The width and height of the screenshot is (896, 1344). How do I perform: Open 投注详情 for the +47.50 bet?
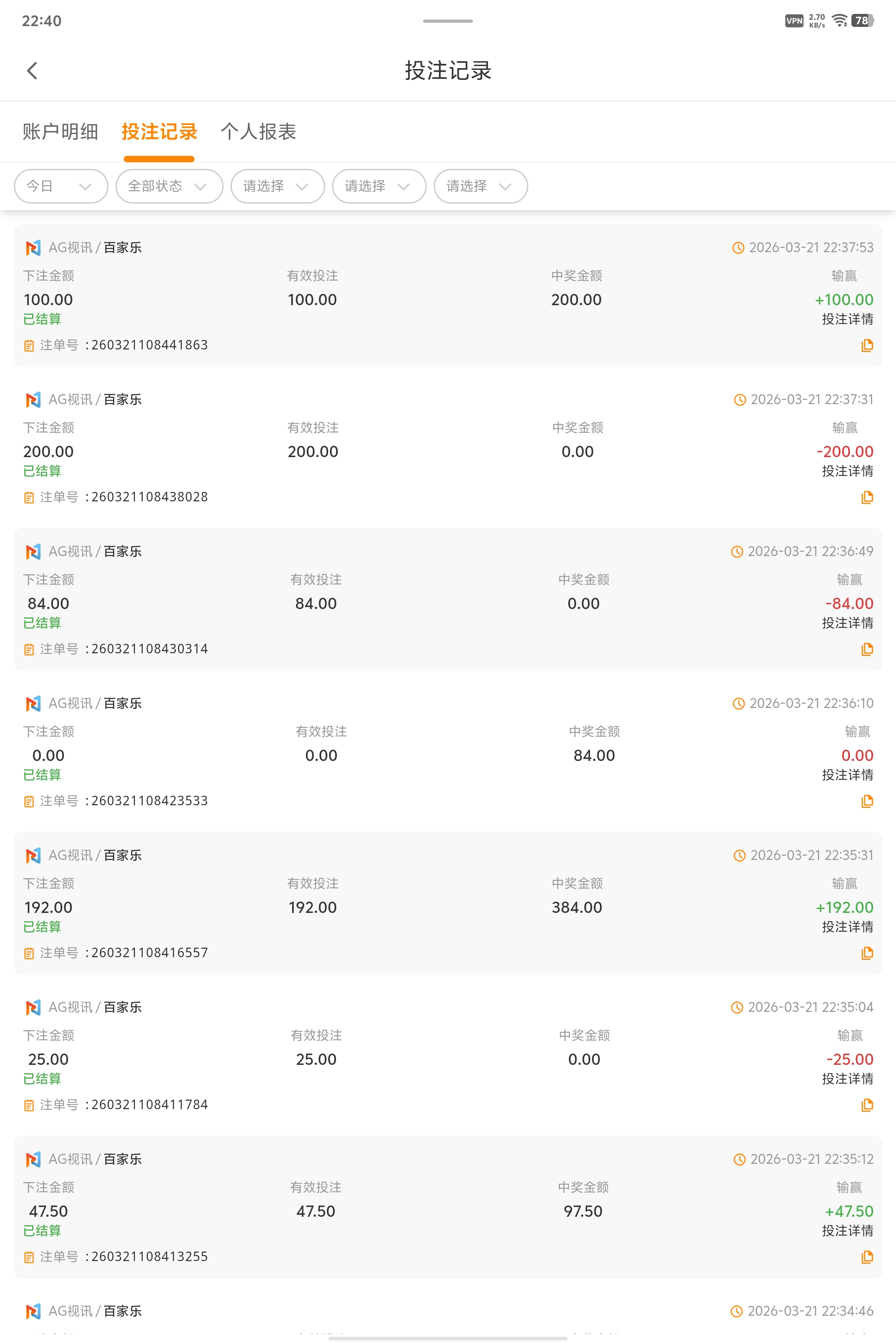tap(847, 1232)
